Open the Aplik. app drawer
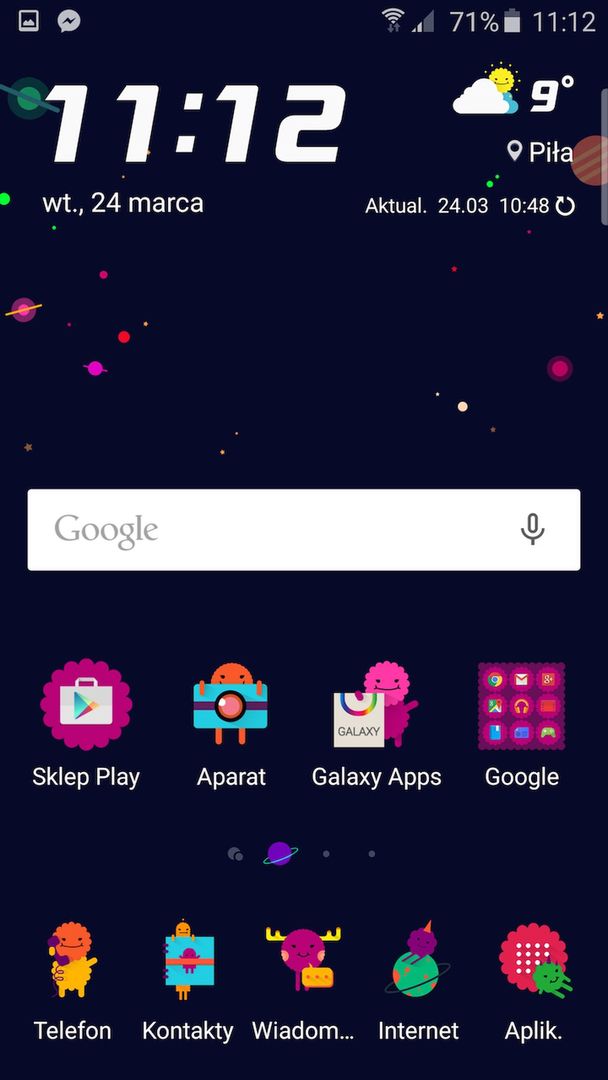 [533, 960]
